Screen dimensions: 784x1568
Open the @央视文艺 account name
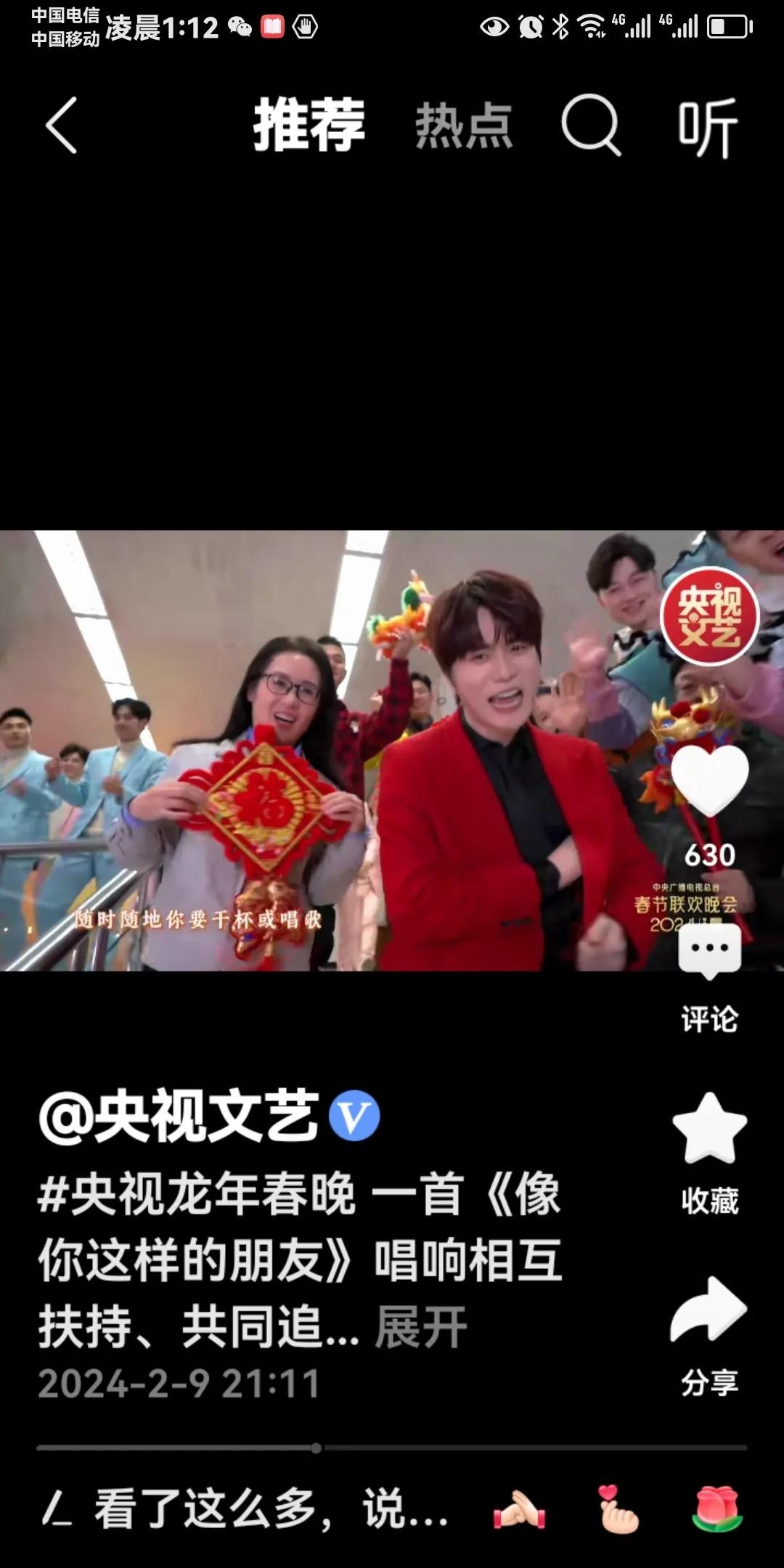179,1116
